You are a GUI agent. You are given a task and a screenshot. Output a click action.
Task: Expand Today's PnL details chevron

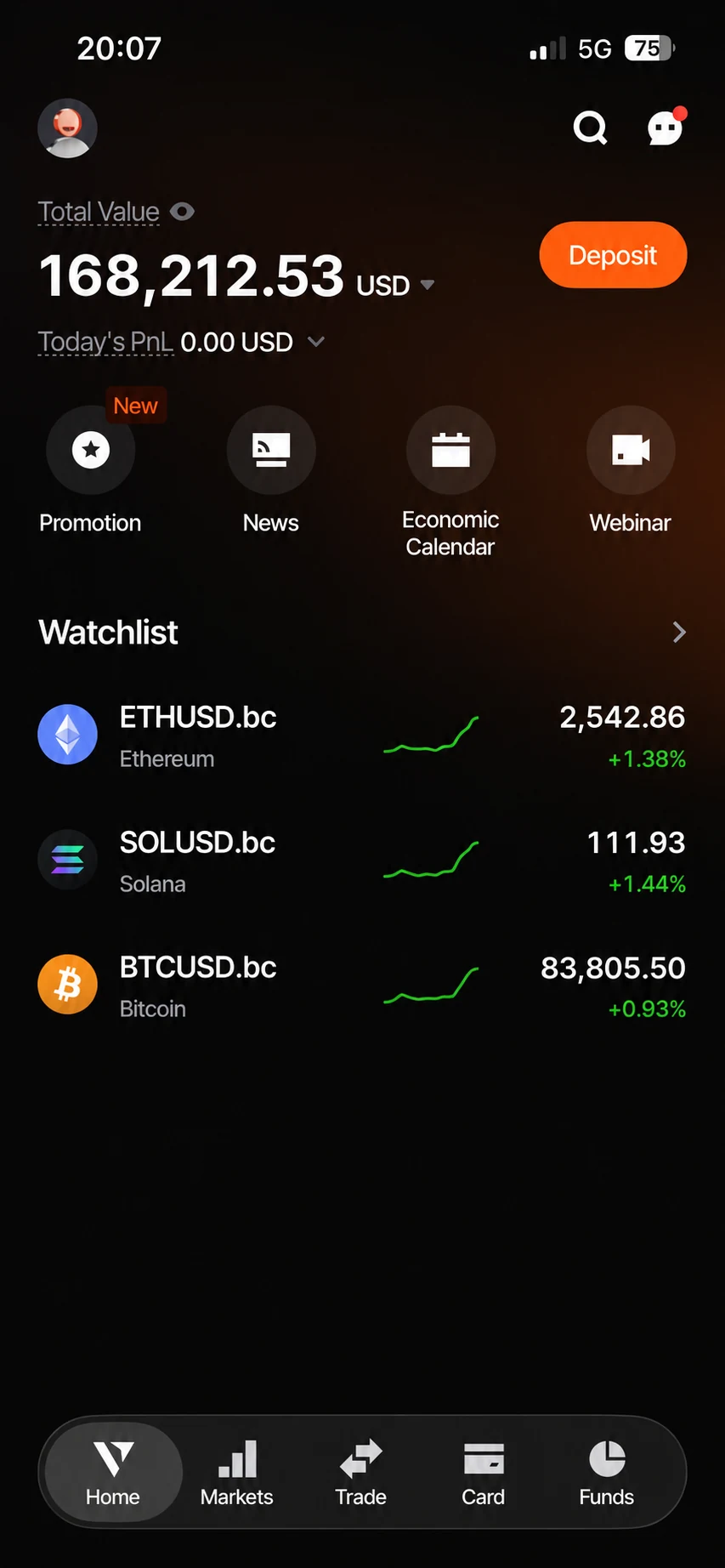pyautogui.click(x=316, y=342)
